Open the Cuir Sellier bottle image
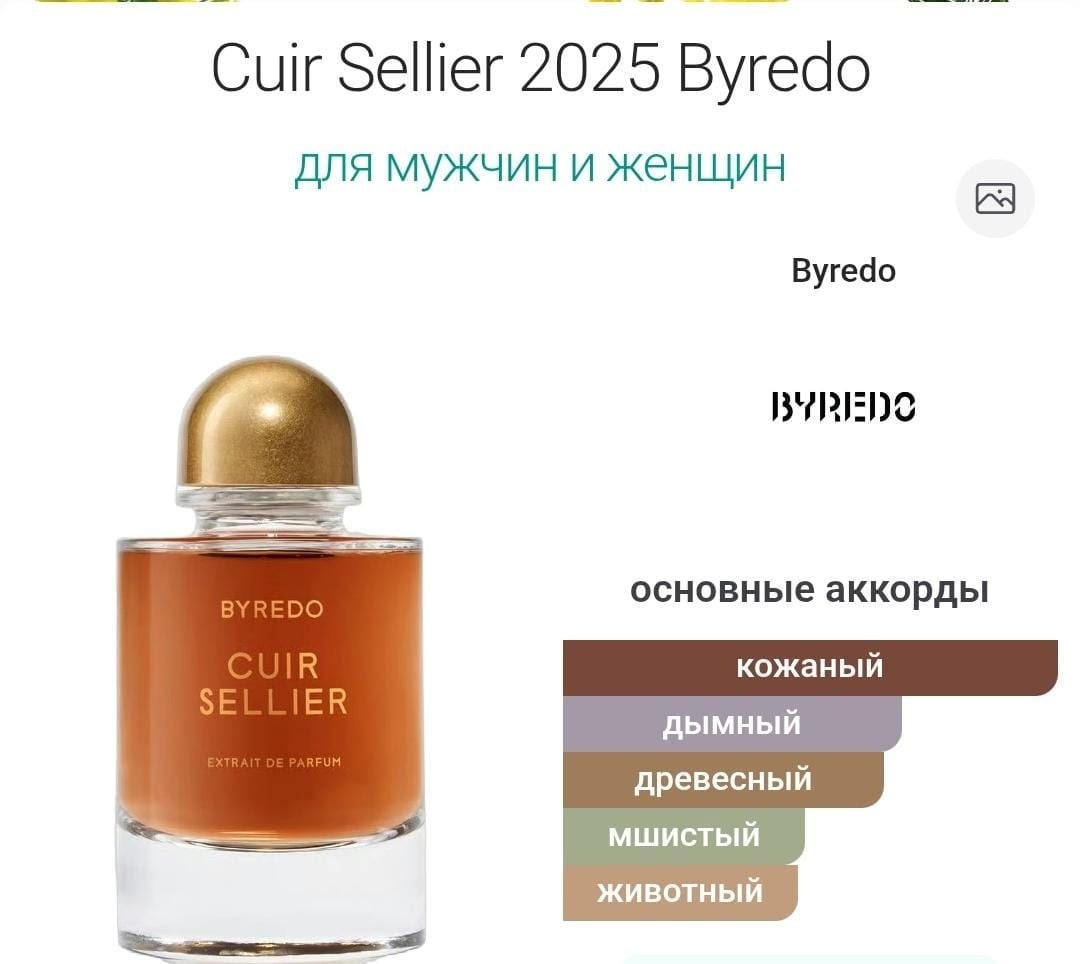 [x=269, y=657]
